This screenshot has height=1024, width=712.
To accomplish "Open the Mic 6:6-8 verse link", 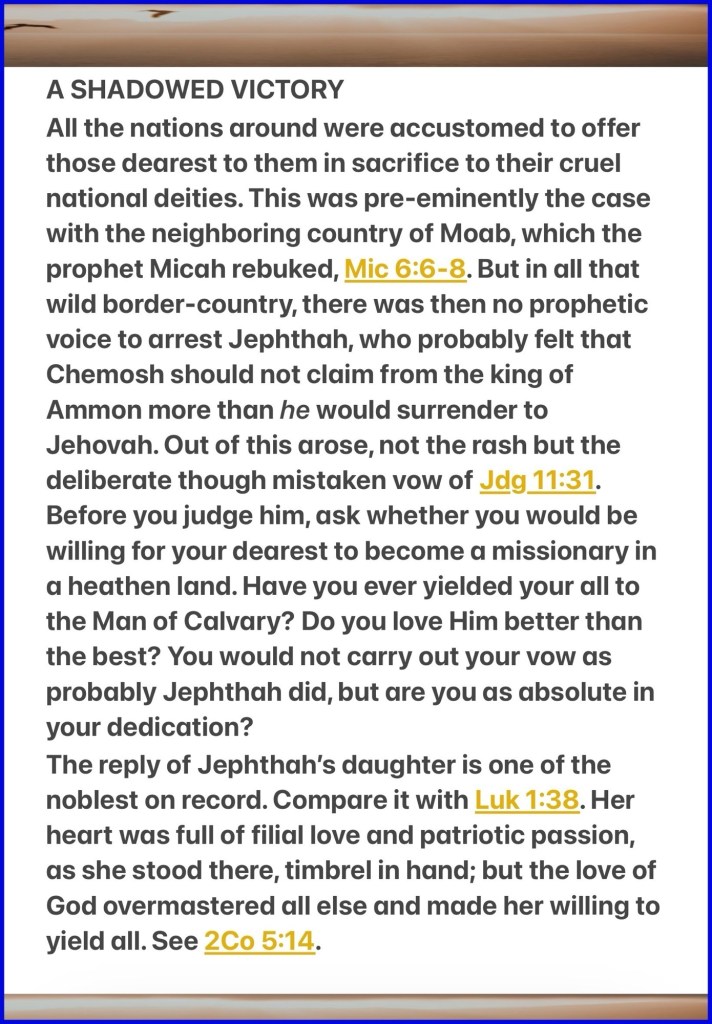I will pyautogui.click(x=405, y=269).
